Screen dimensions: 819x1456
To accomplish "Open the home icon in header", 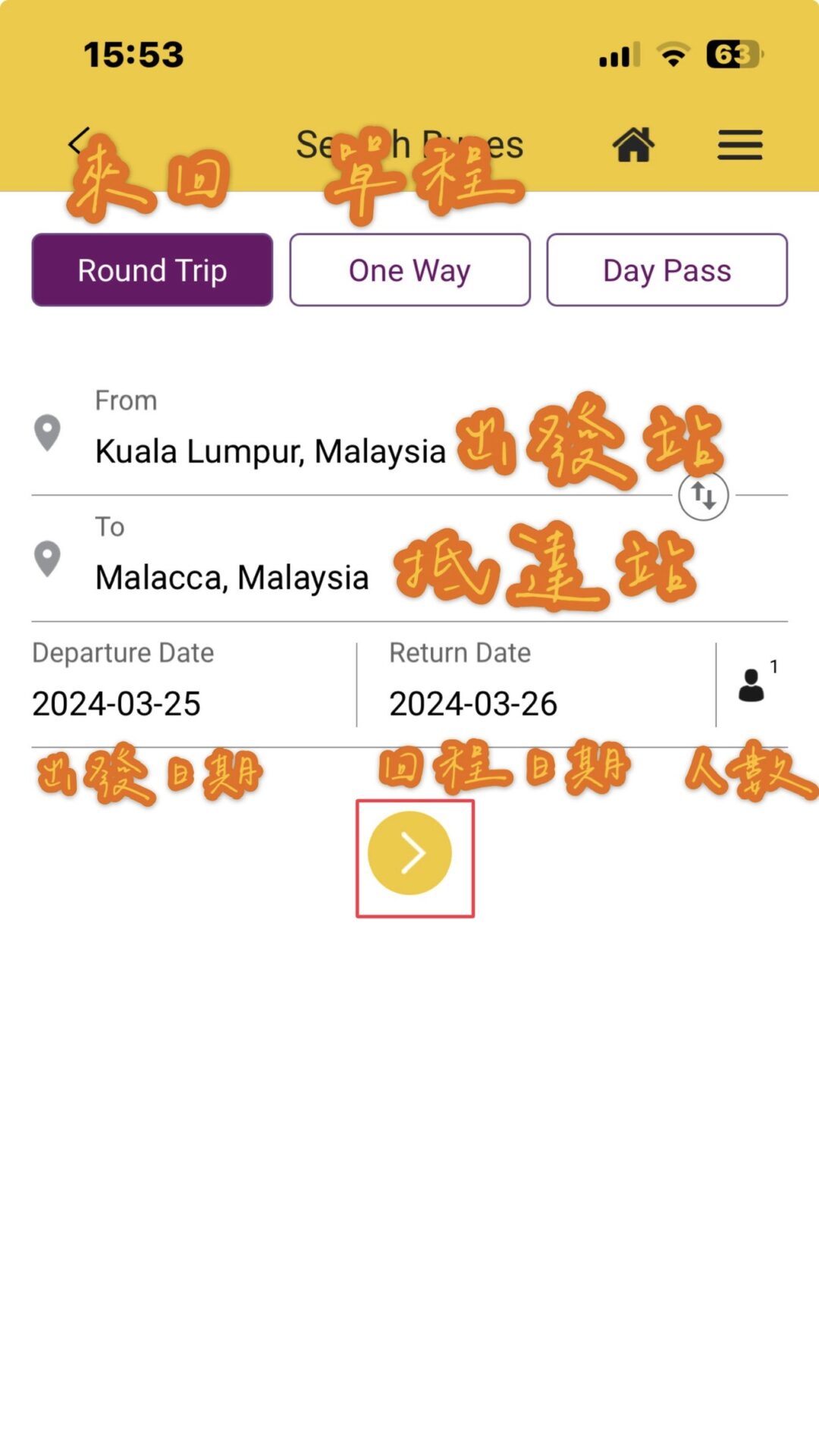I will (x=633, y=144).
